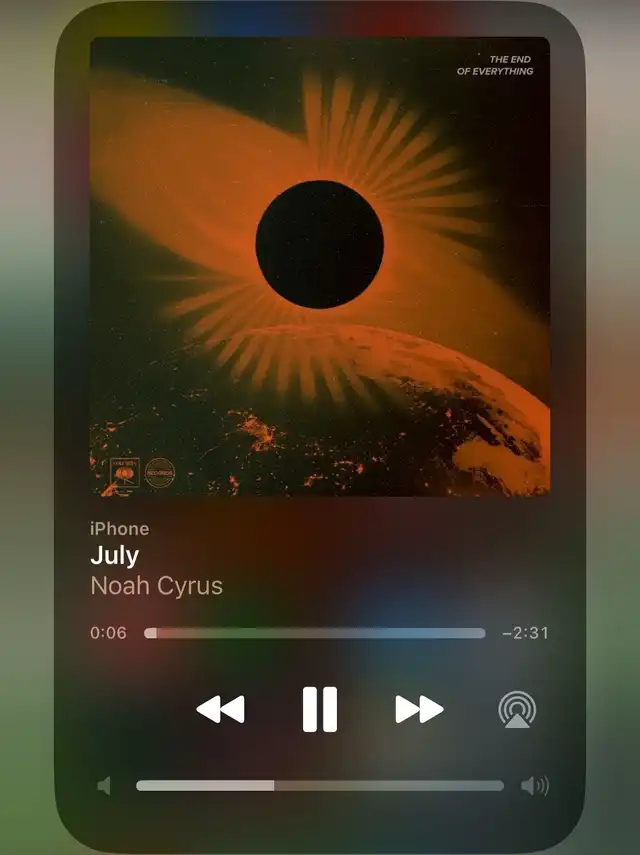Image resolution: width=640 pixels, height=855 pixels.
Task: Go back to the previous track
Action: coord(220,709)
